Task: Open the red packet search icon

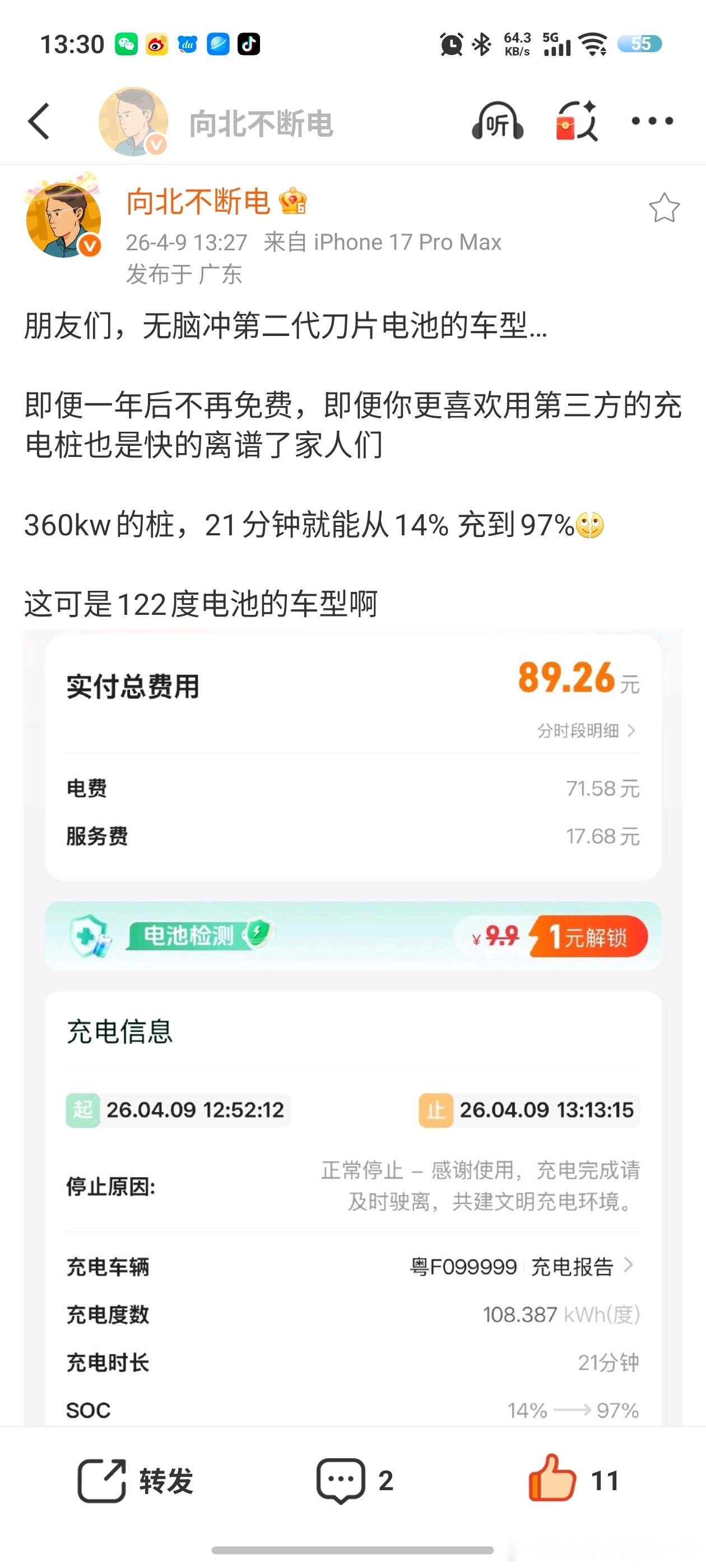Action: (x=579, y=120)
